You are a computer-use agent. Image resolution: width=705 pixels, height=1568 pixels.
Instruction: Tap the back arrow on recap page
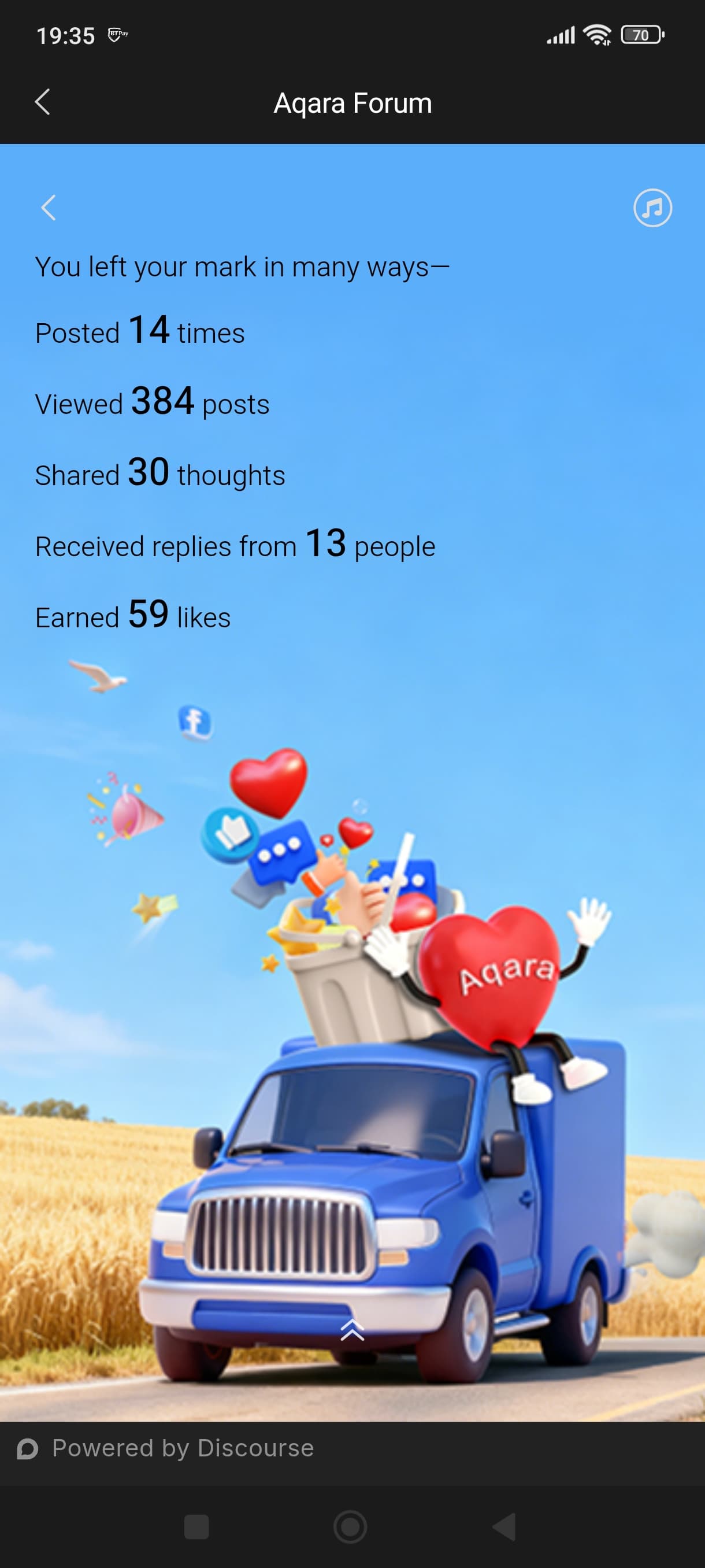coord(49,208)
